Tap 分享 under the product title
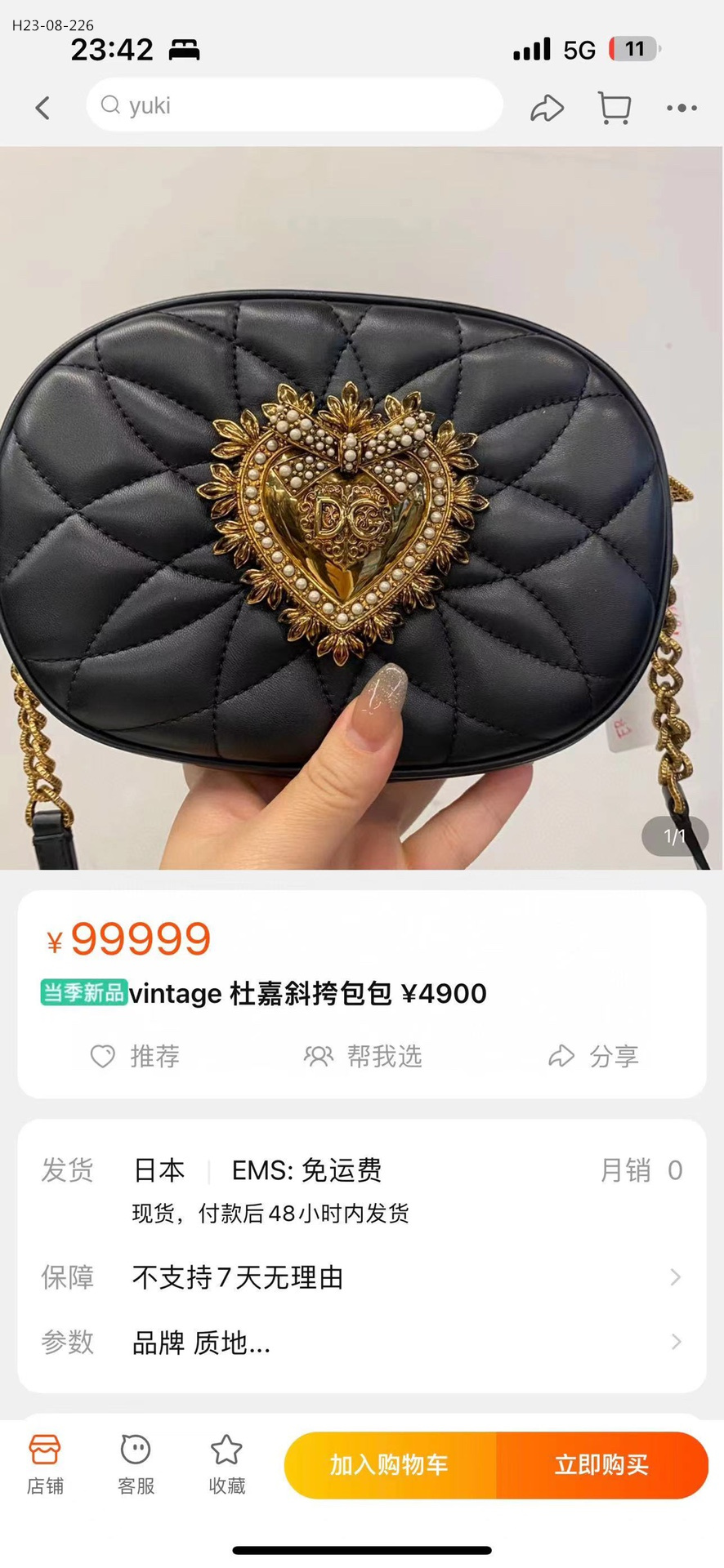Viewport: 724px width, 1568px height. pos(593,1056)
